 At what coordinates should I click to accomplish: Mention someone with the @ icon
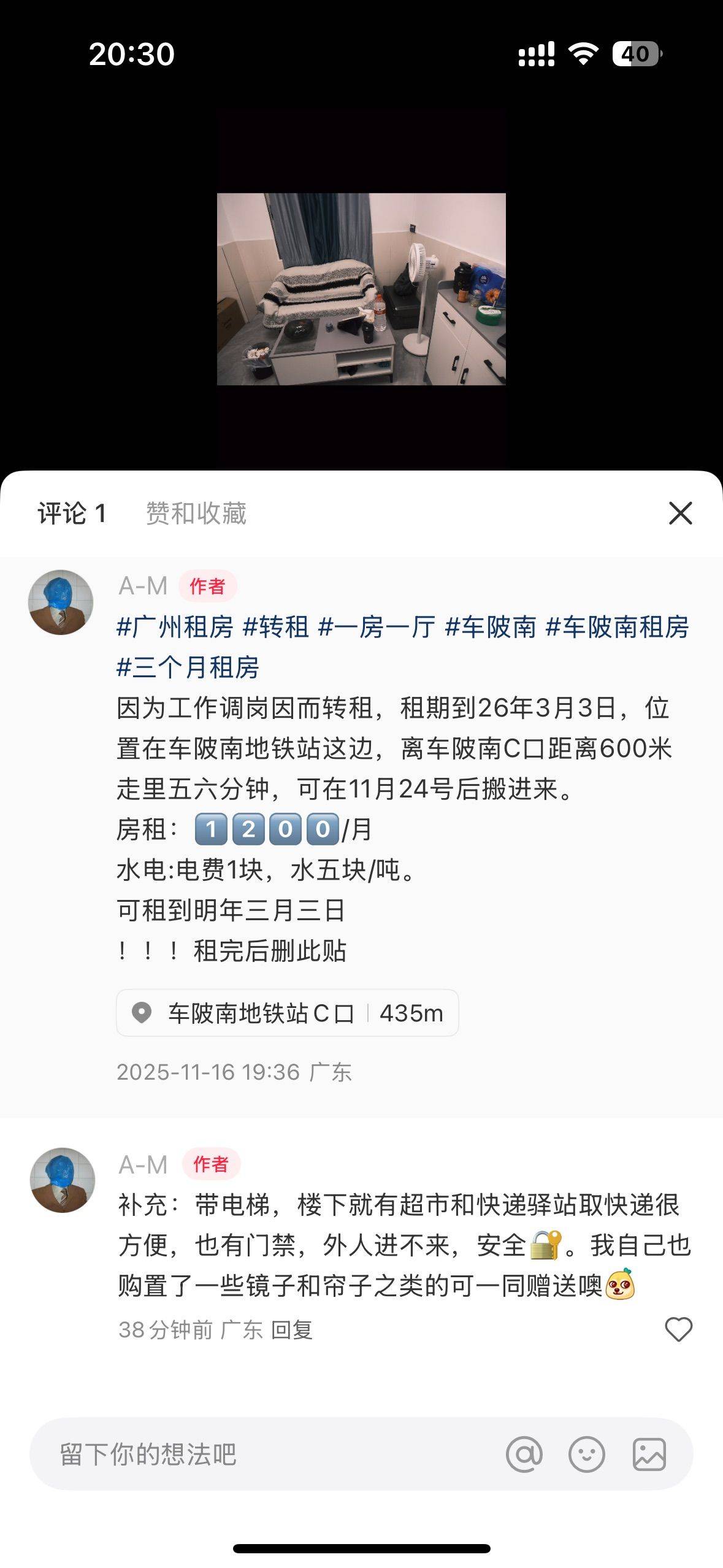point(524,1454)
